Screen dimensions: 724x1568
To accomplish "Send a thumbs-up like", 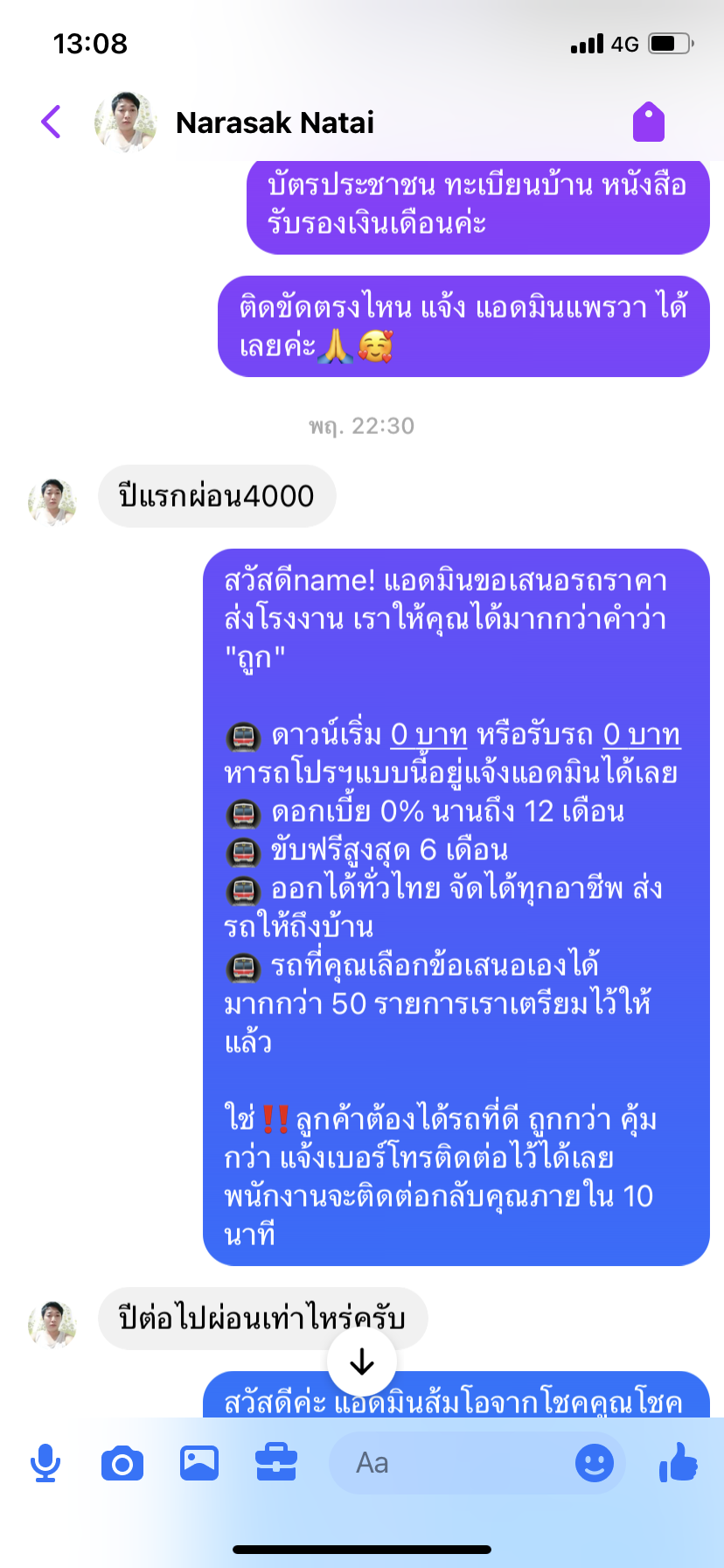I will click(x=679, y=1461).
